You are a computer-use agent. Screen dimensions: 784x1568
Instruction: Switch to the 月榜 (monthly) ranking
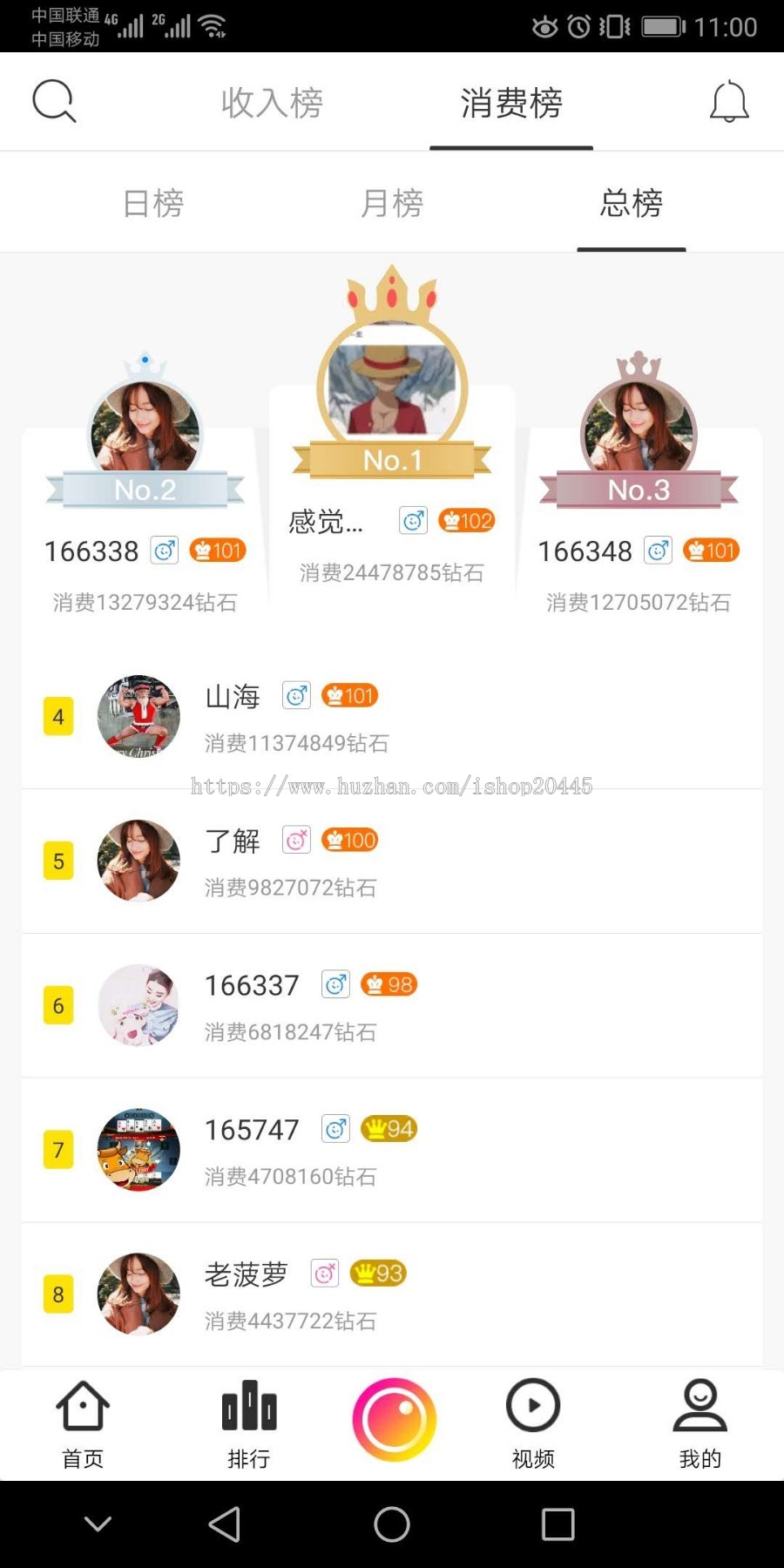(393, 202)
